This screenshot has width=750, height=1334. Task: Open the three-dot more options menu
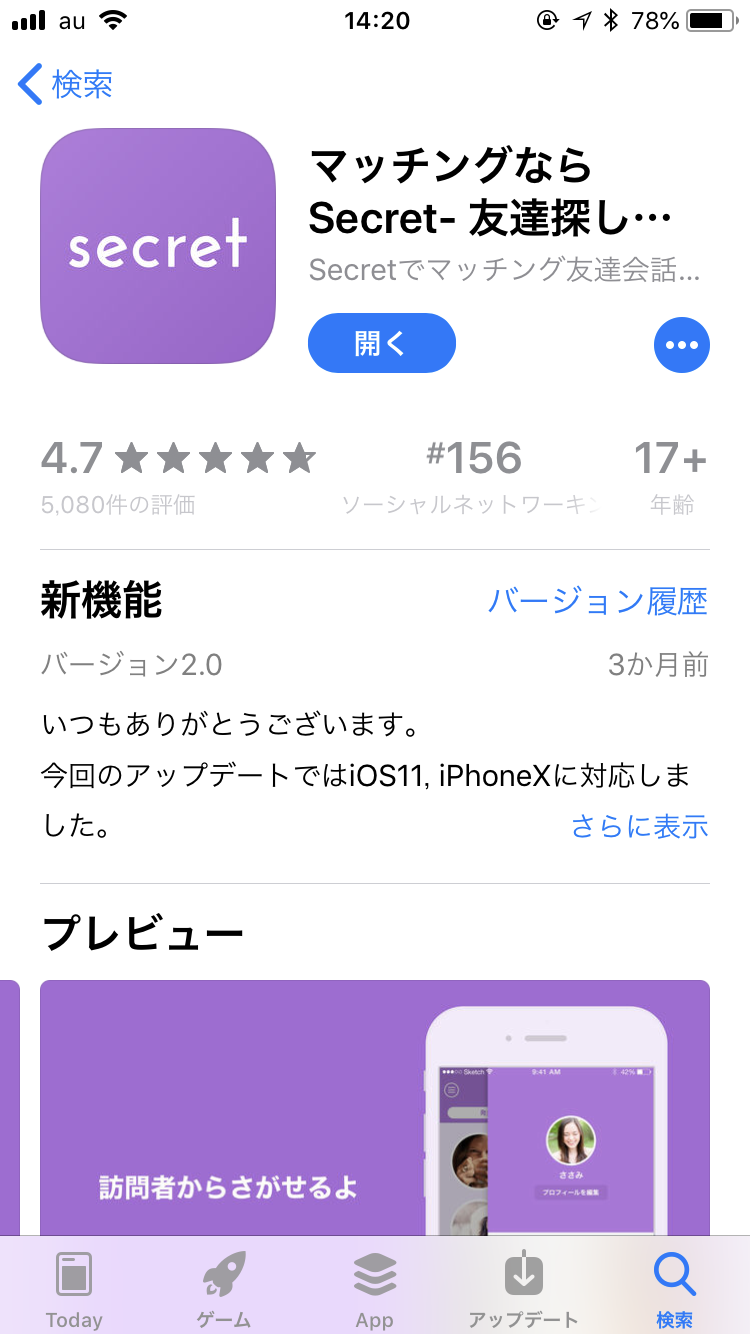pos(681,345)
